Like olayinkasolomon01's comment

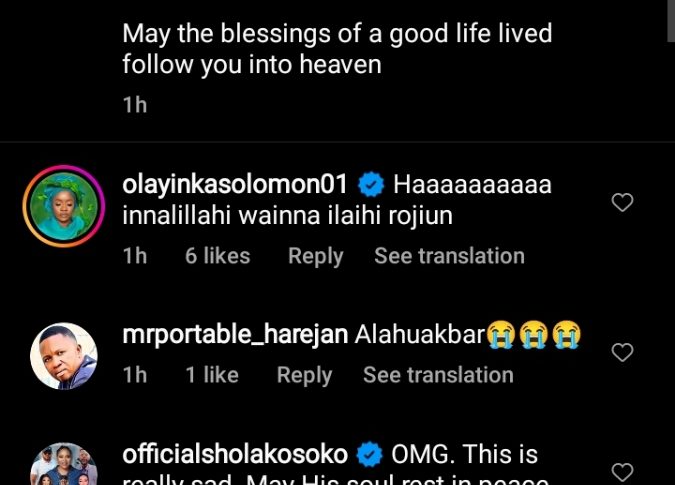(622, 203)
